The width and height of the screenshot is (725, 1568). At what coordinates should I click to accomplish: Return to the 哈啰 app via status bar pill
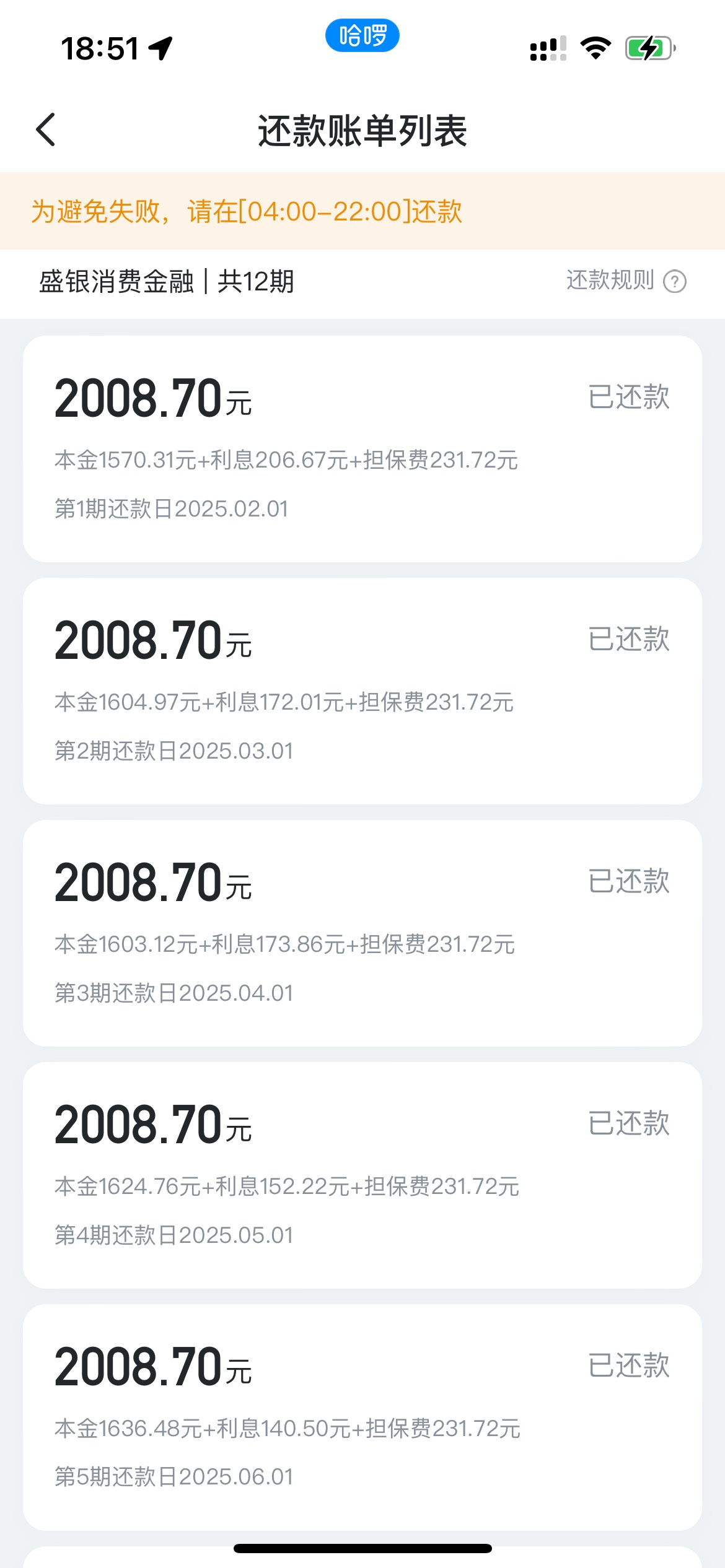362,35
